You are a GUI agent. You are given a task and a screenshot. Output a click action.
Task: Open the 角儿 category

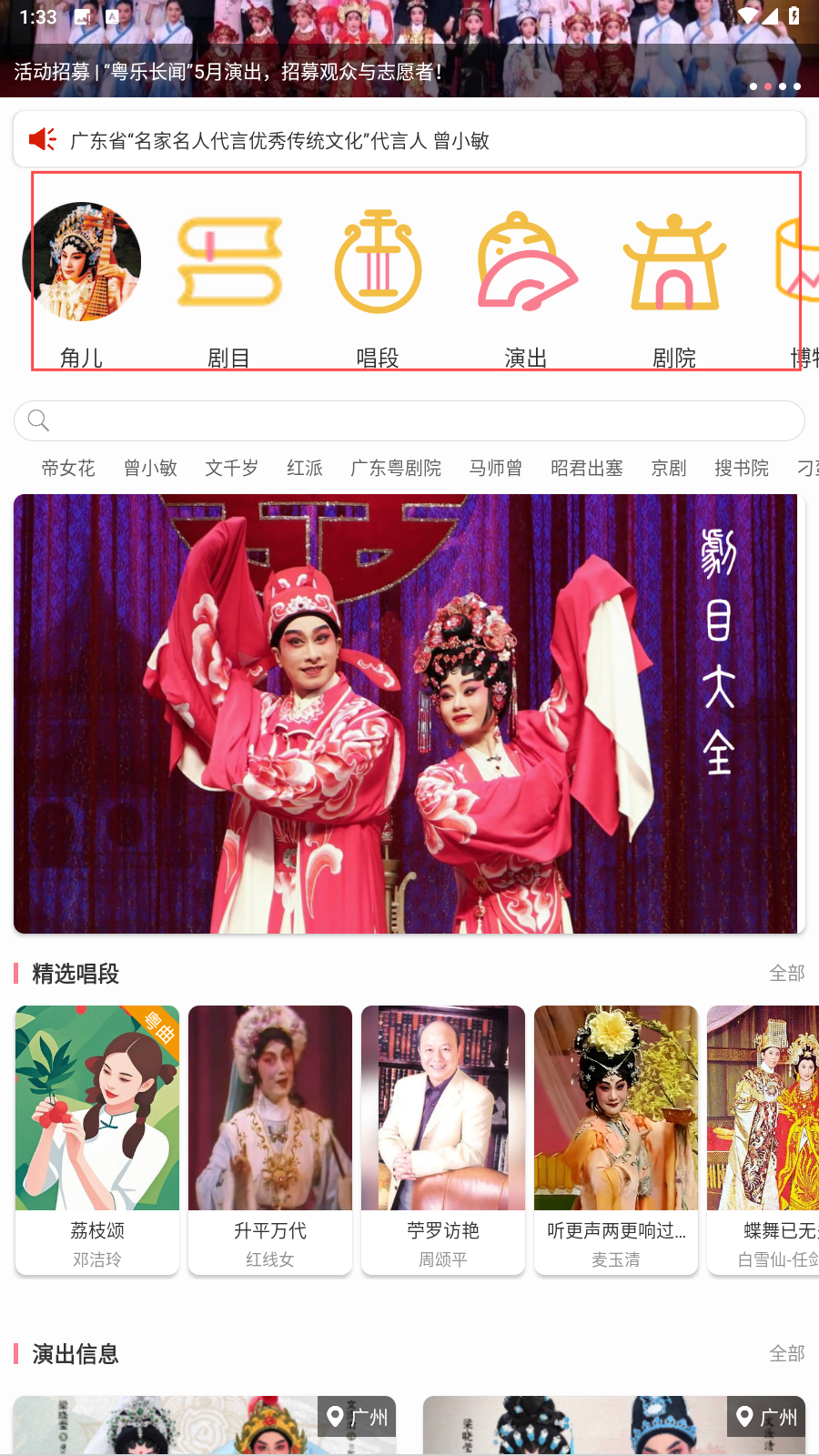[x=82, y=282]
